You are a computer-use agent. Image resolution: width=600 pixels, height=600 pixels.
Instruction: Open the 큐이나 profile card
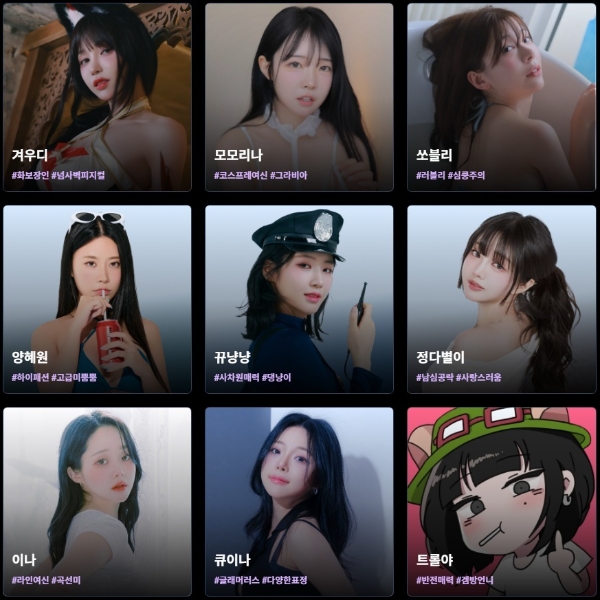(x=298, y=500)
